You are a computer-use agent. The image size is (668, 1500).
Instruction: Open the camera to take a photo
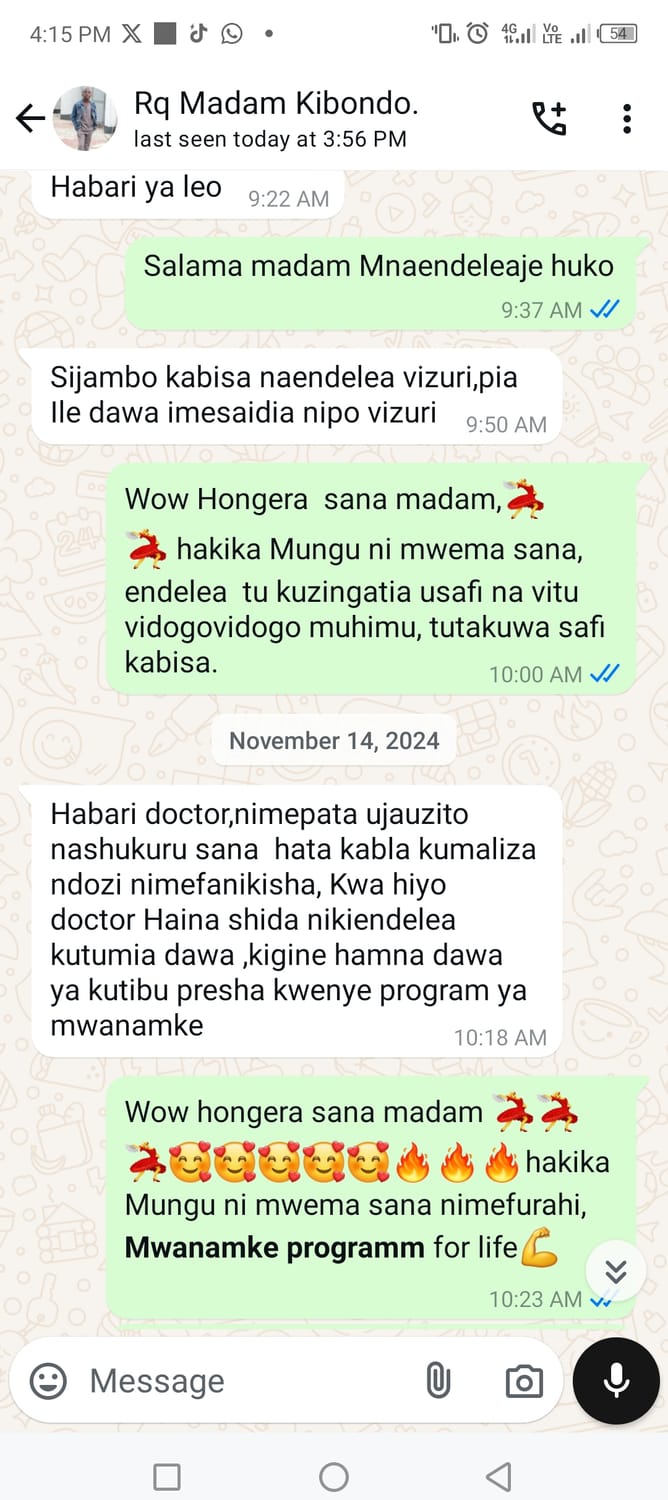tap(524, 1381)
